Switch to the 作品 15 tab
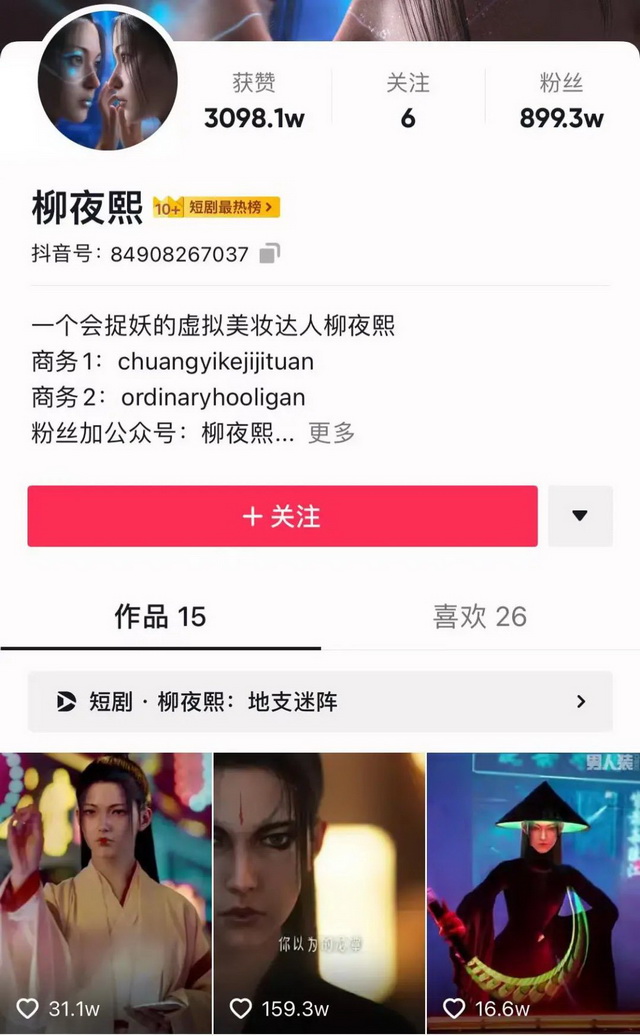The height and width of the screenshot is (1036, 640). point(160,616)
